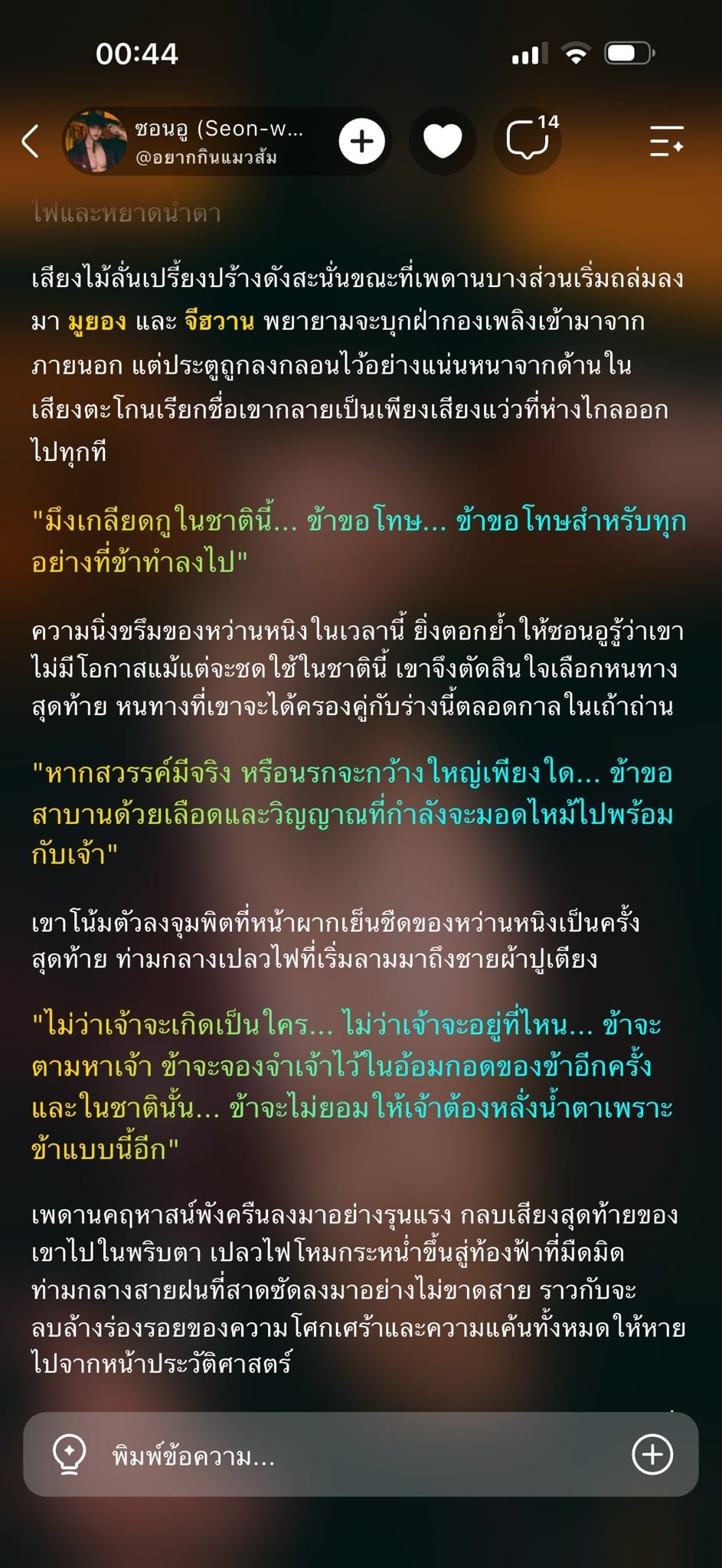Go back using the top-left arrow
The height and width of the screenshot is (1568, 722).
(x=30, y=141)
